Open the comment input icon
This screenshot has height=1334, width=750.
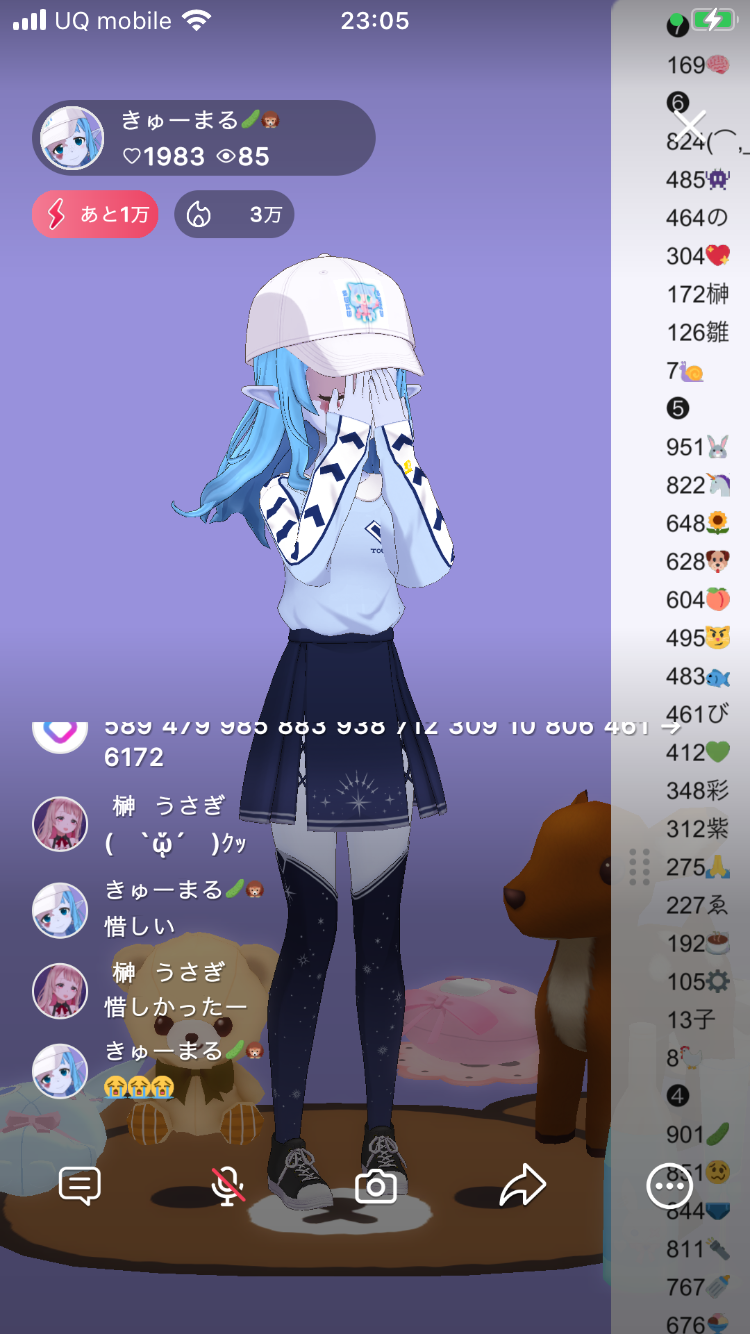point(80,1186)
